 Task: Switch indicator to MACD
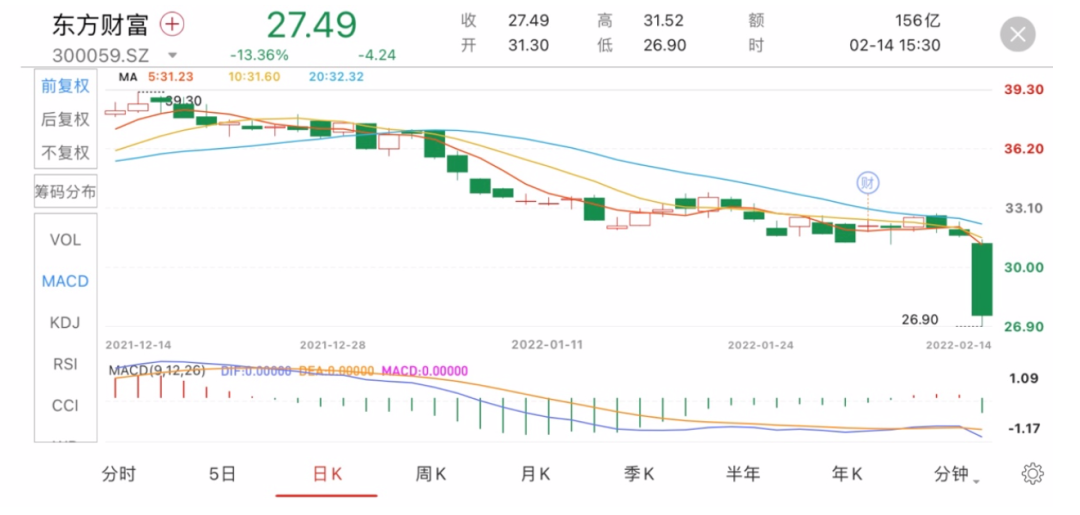pos(65,281)
